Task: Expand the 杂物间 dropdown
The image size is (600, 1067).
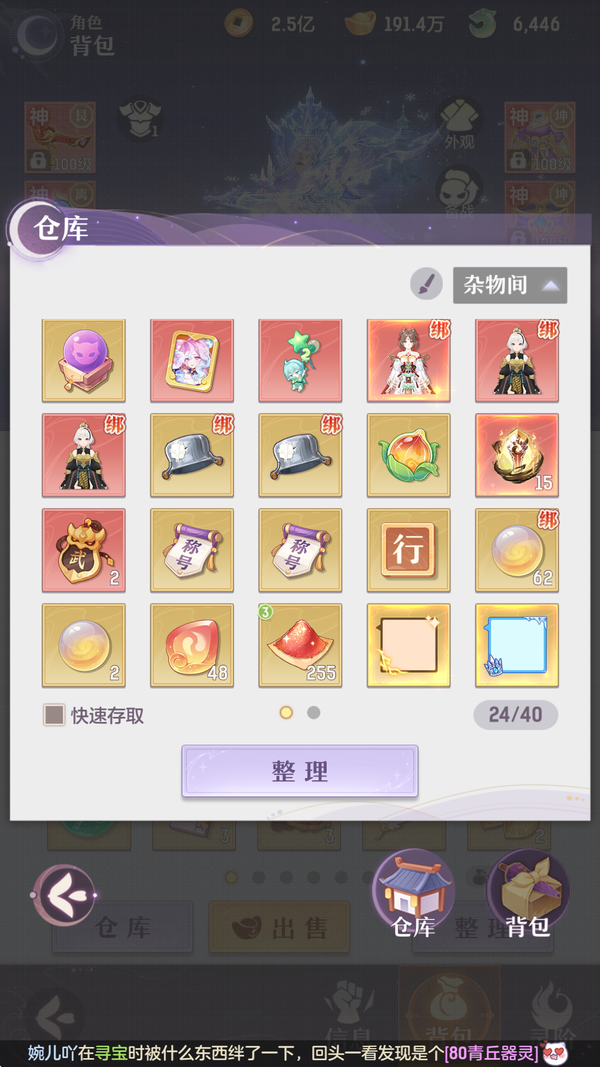Action: [510, 285]
